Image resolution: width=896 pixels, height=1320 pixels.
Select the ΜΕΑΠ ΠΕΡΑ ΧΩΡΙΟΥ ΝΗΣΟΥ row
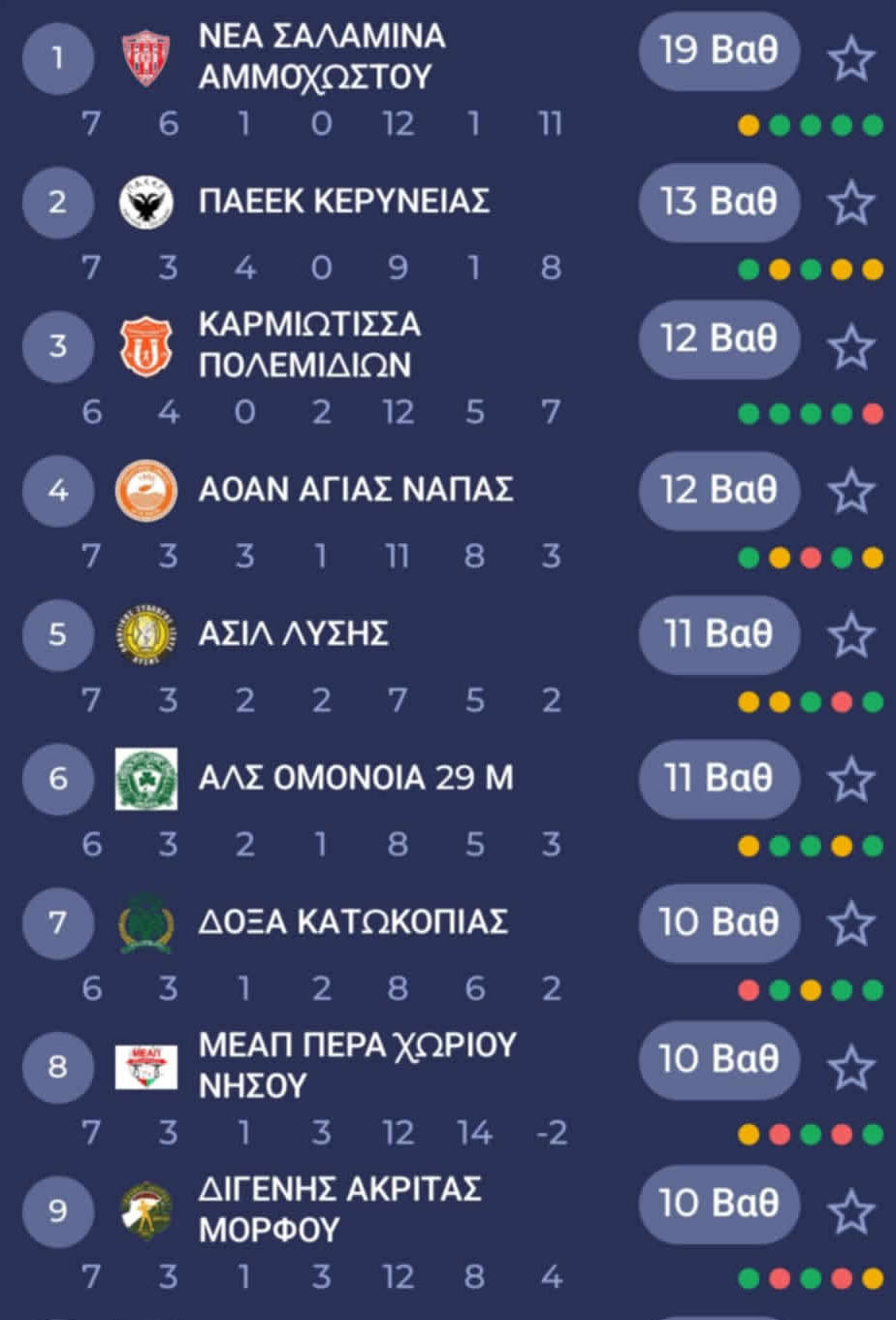point(356,1064)
